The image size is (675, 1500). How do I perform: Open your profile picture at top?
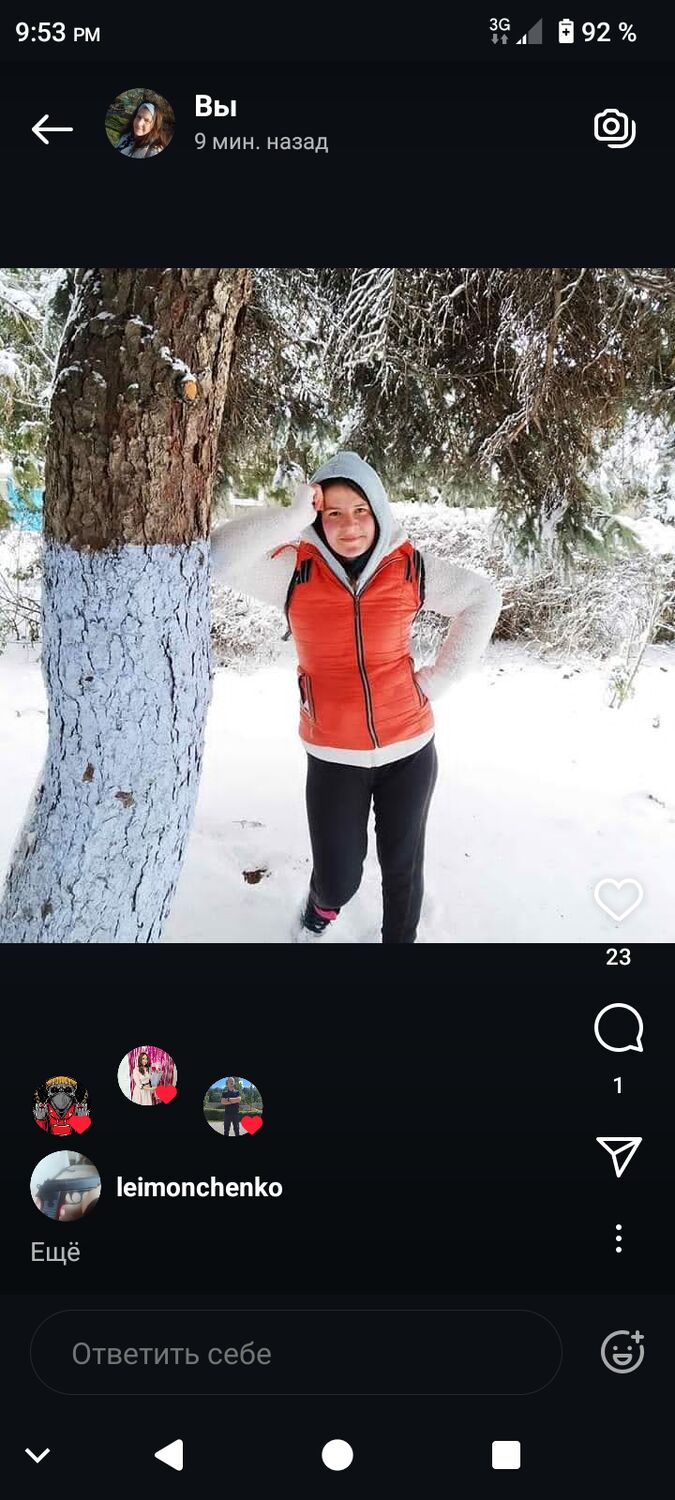140,124
